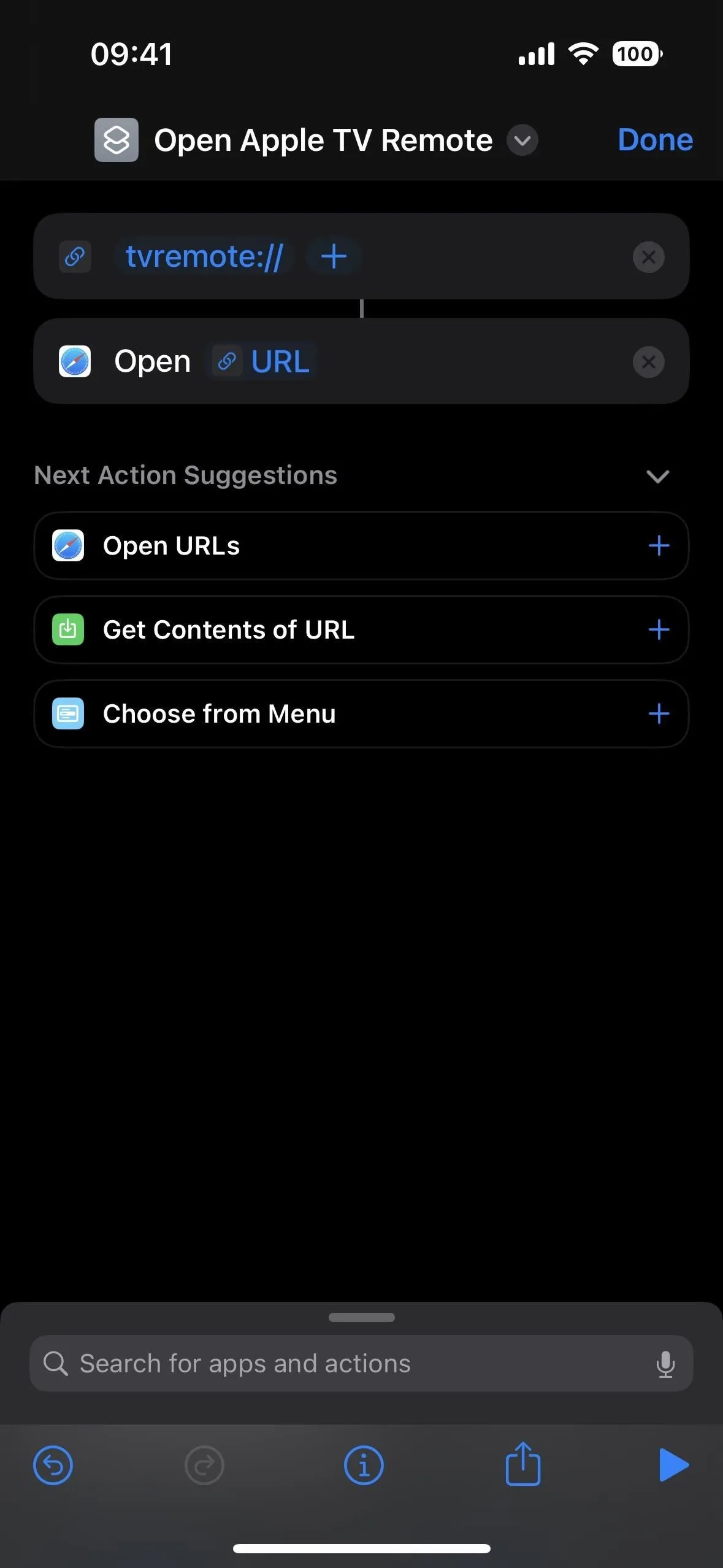
Task: Undo the last change
Action: pos(53,1465)
